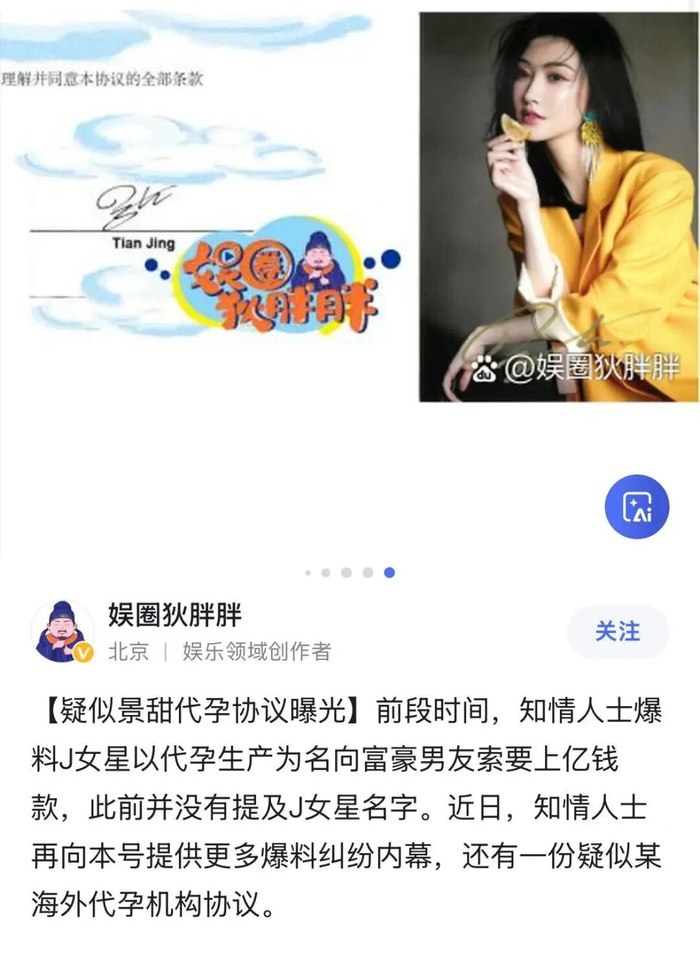This screenshot has height=955, width=700.
Task: Tap the AI image floating button
Action: tap(637, 507)
